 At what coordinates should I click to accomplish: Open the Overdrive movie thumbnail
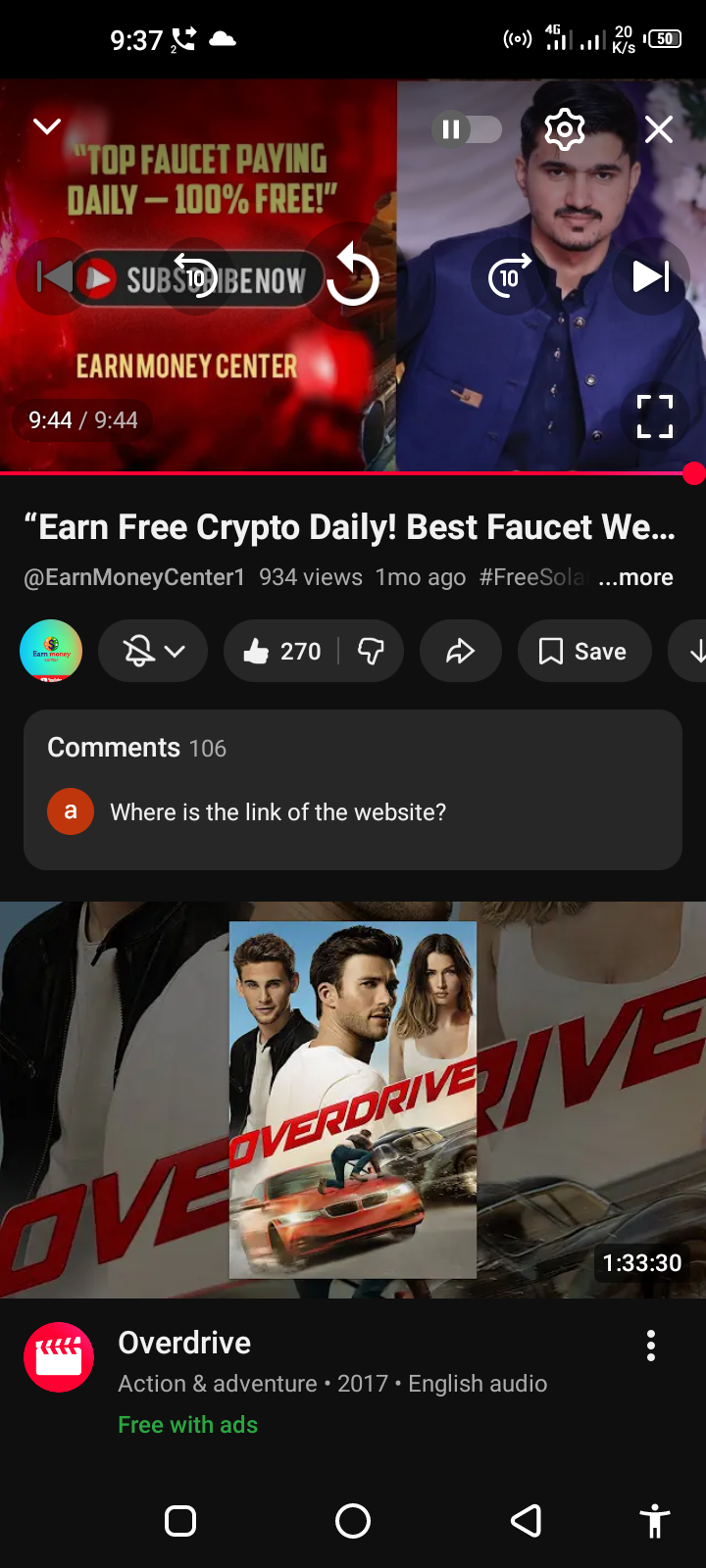[352, 1100]
